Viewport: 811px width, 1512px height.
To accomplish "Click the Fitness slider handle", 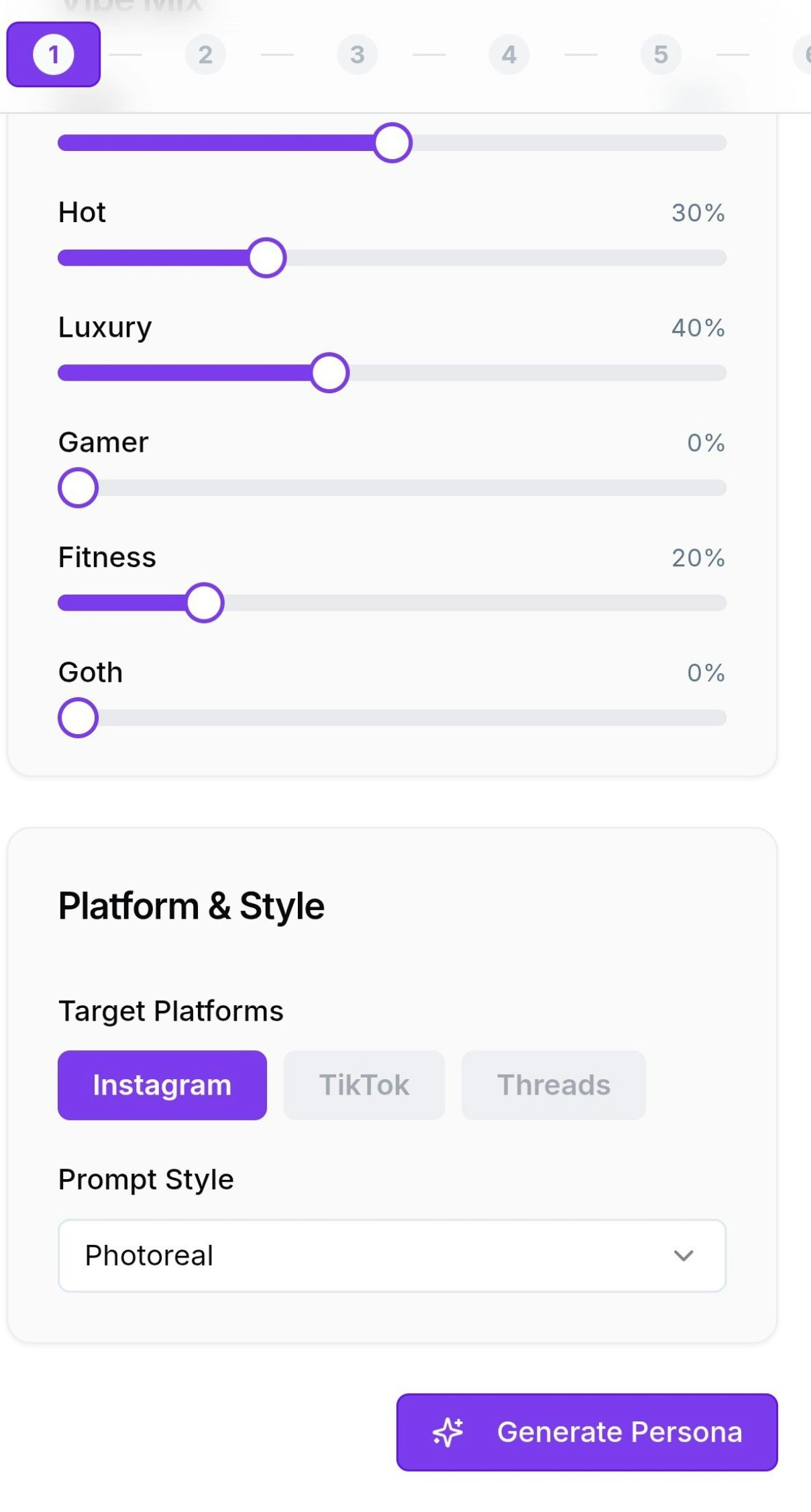I will point(206,603).
